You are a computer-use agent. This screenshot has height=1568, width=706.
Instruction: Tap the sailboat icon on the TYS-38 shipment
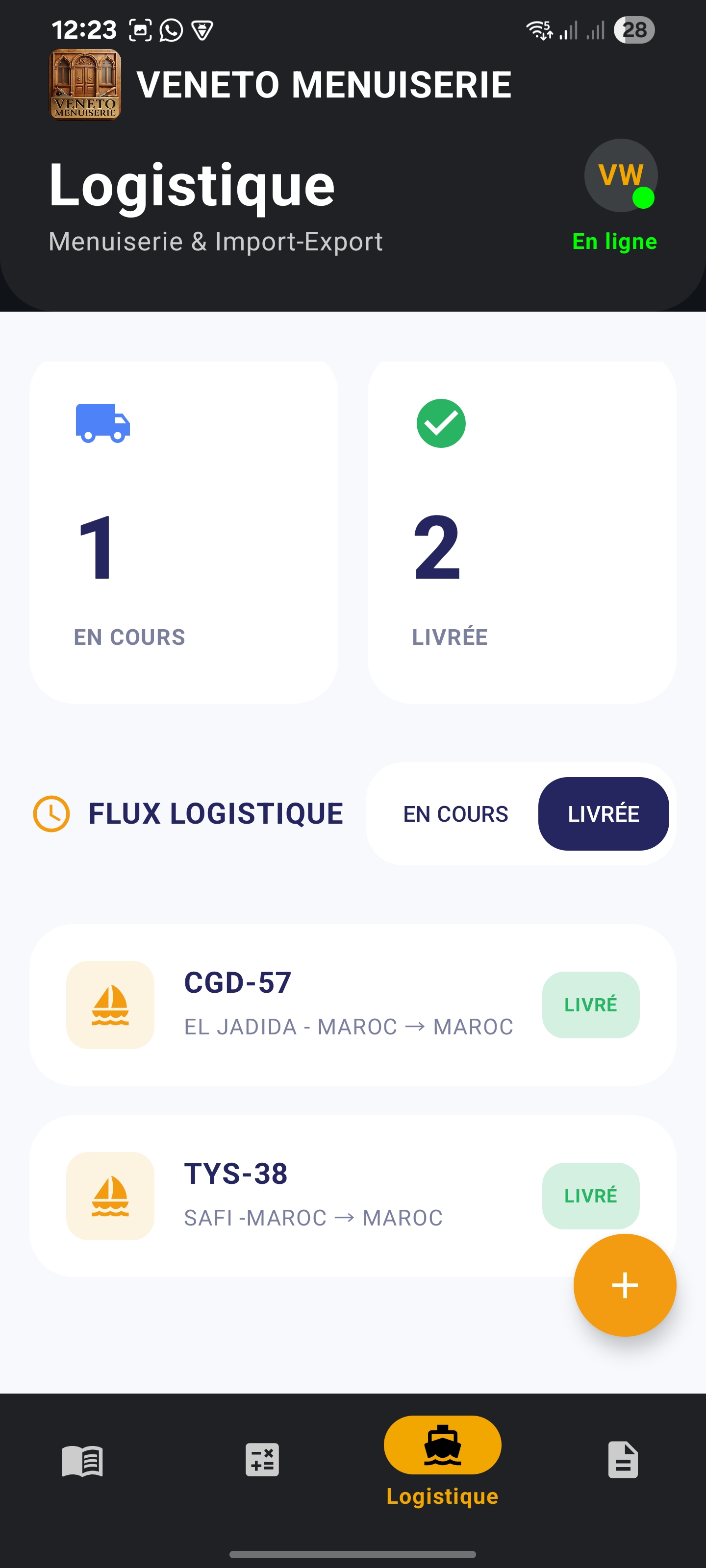click(x=110, y=1196)
